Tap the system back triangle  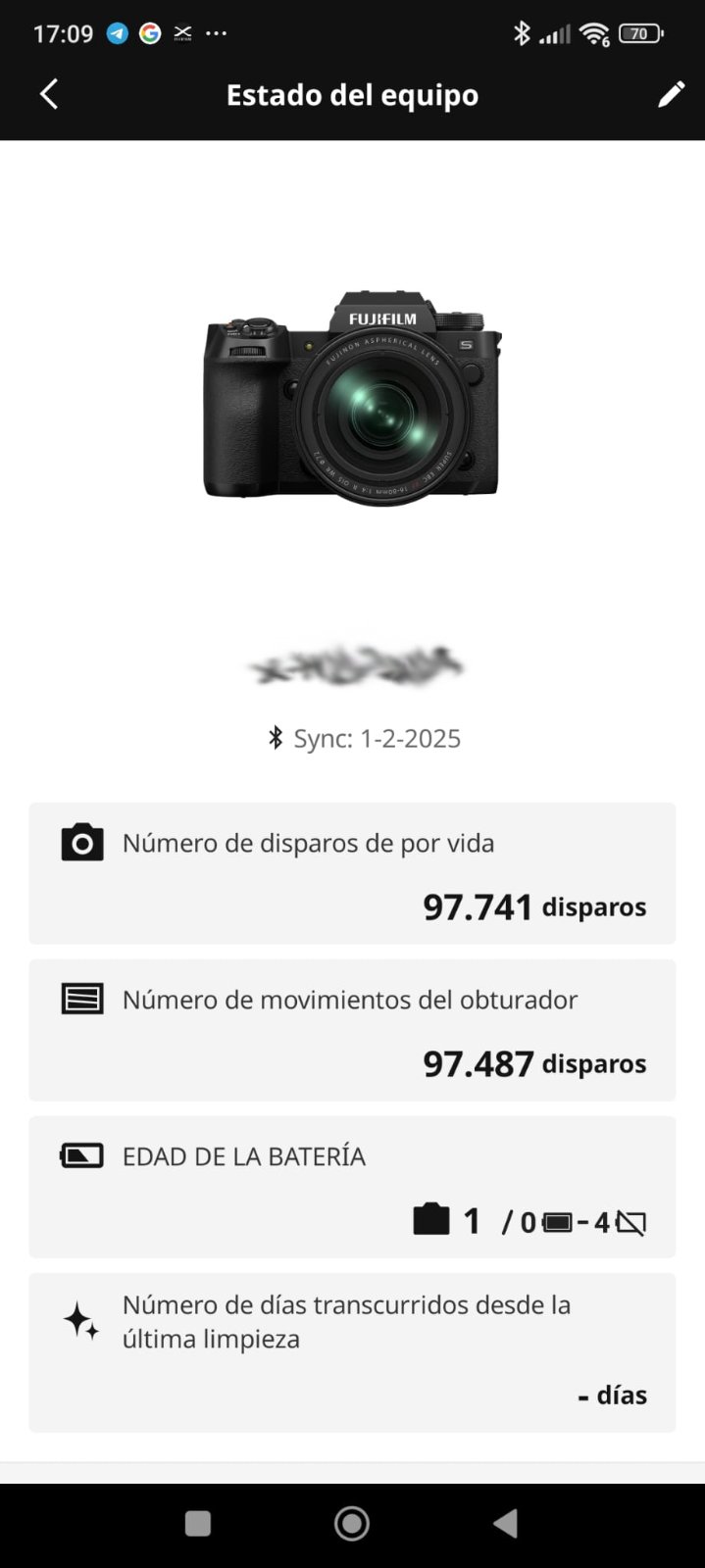[x=505, y=1523]
